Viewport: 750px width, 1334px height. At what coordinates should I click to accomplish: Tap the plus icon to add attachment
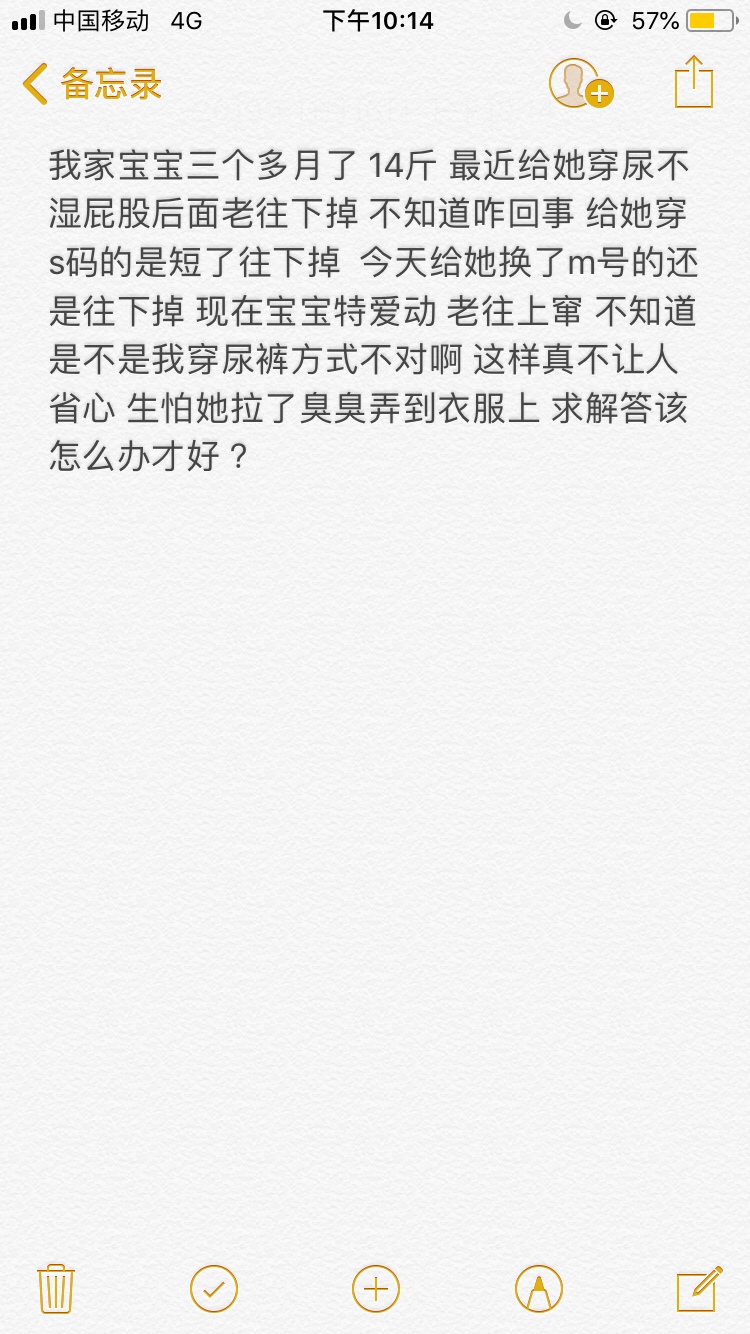(376, 1288)
